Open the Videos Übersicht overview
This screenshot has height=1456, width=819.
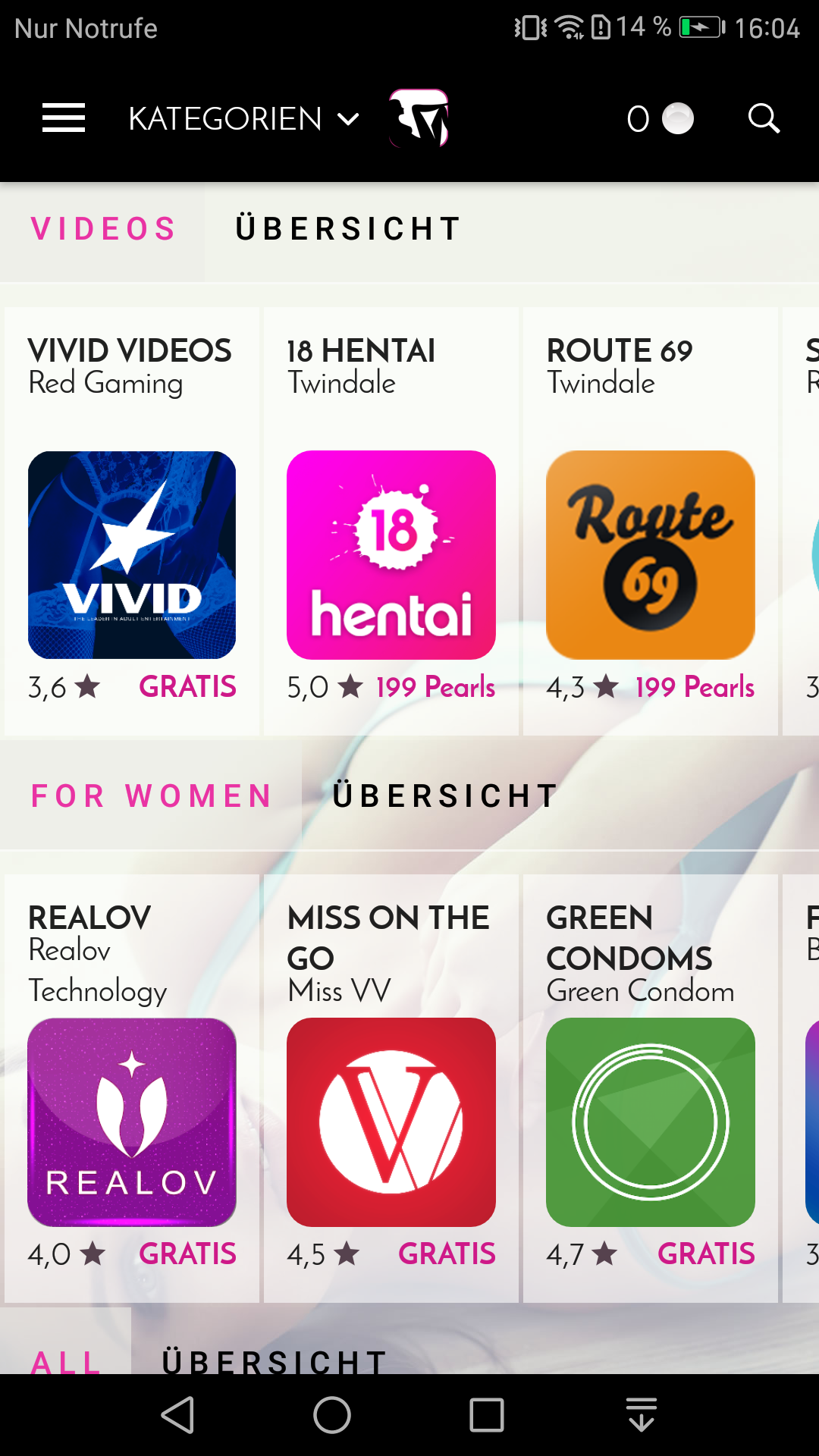(x=348, y=229)
